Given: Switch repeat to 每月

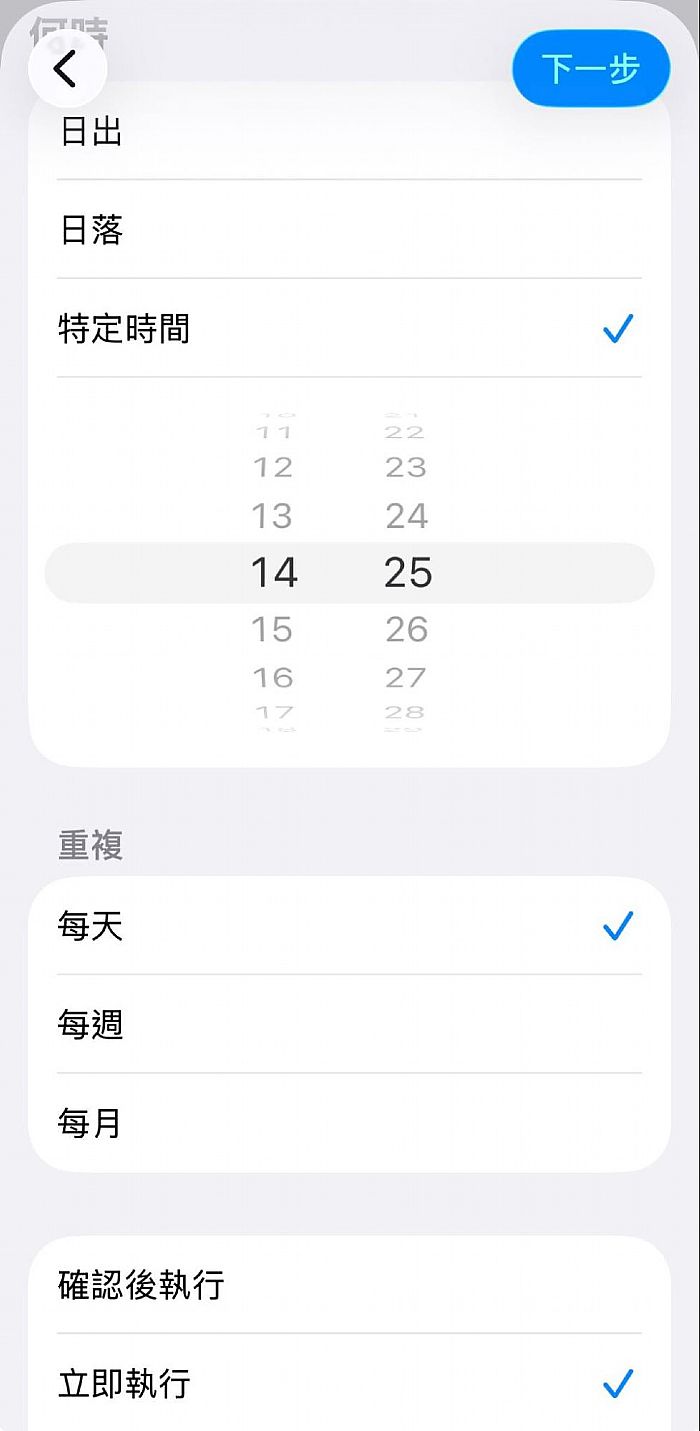Looking at the screenshot, I should pos(348,1123).
